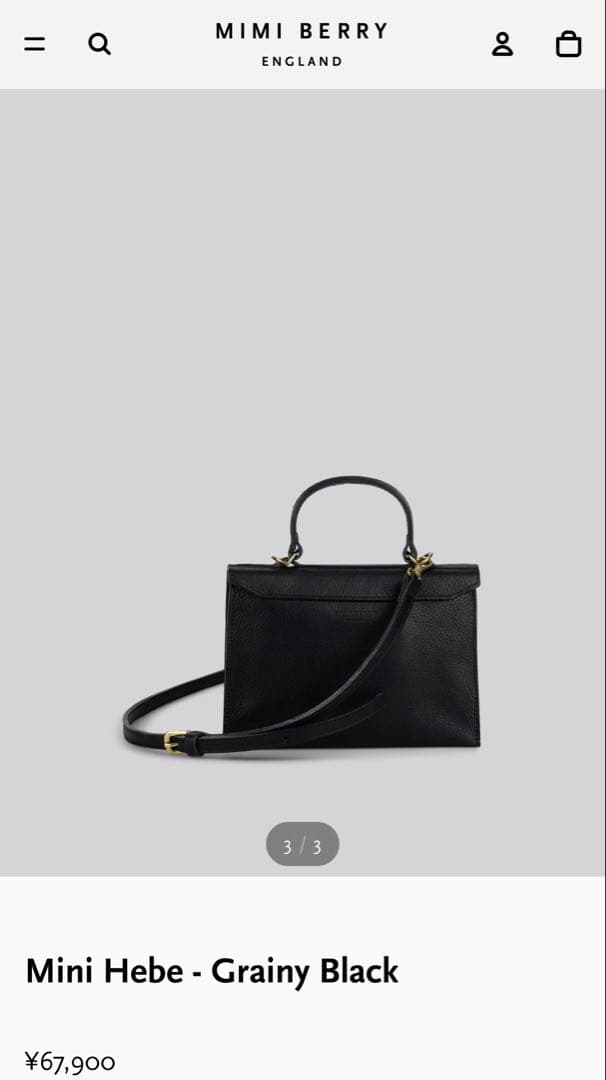This screenshot has height=1080, width=606.
Task: Open the account profile icon
Action: [502, 44]
